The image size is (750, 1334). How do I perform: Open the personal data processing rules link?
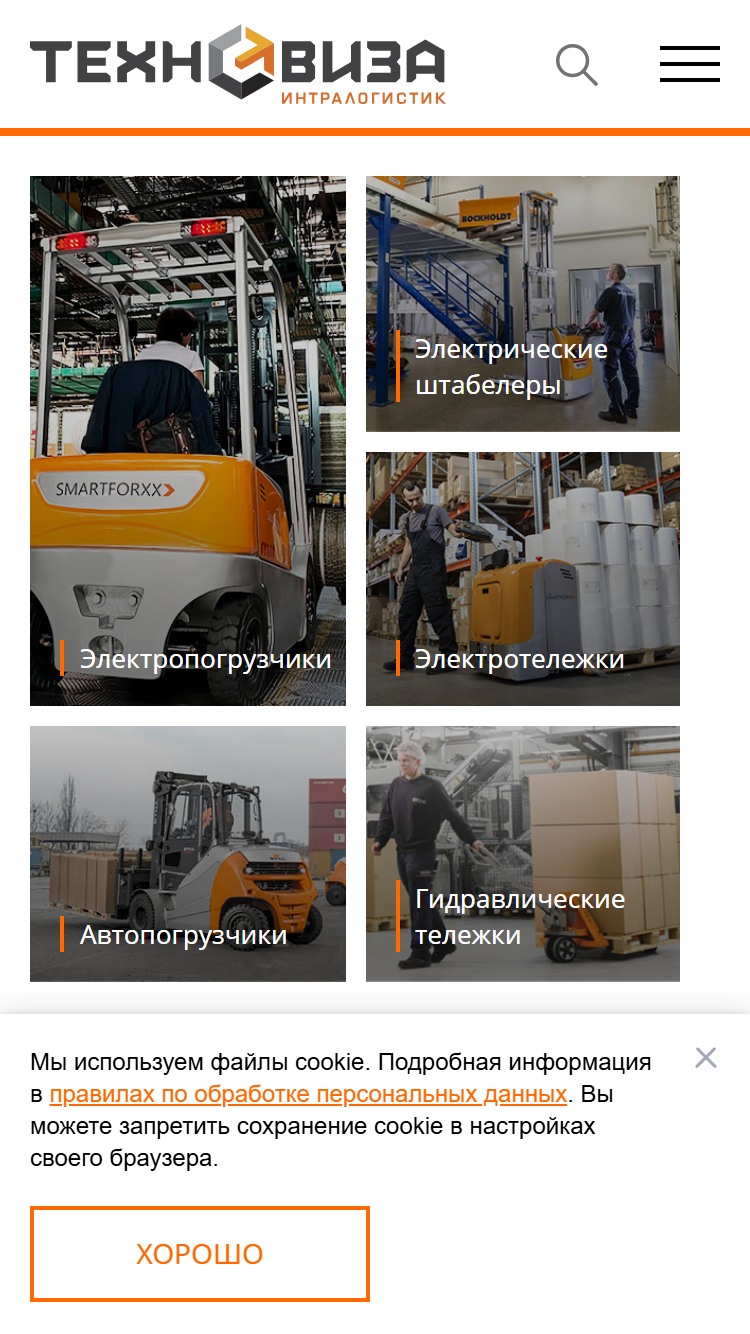(x=308, y=1094)
